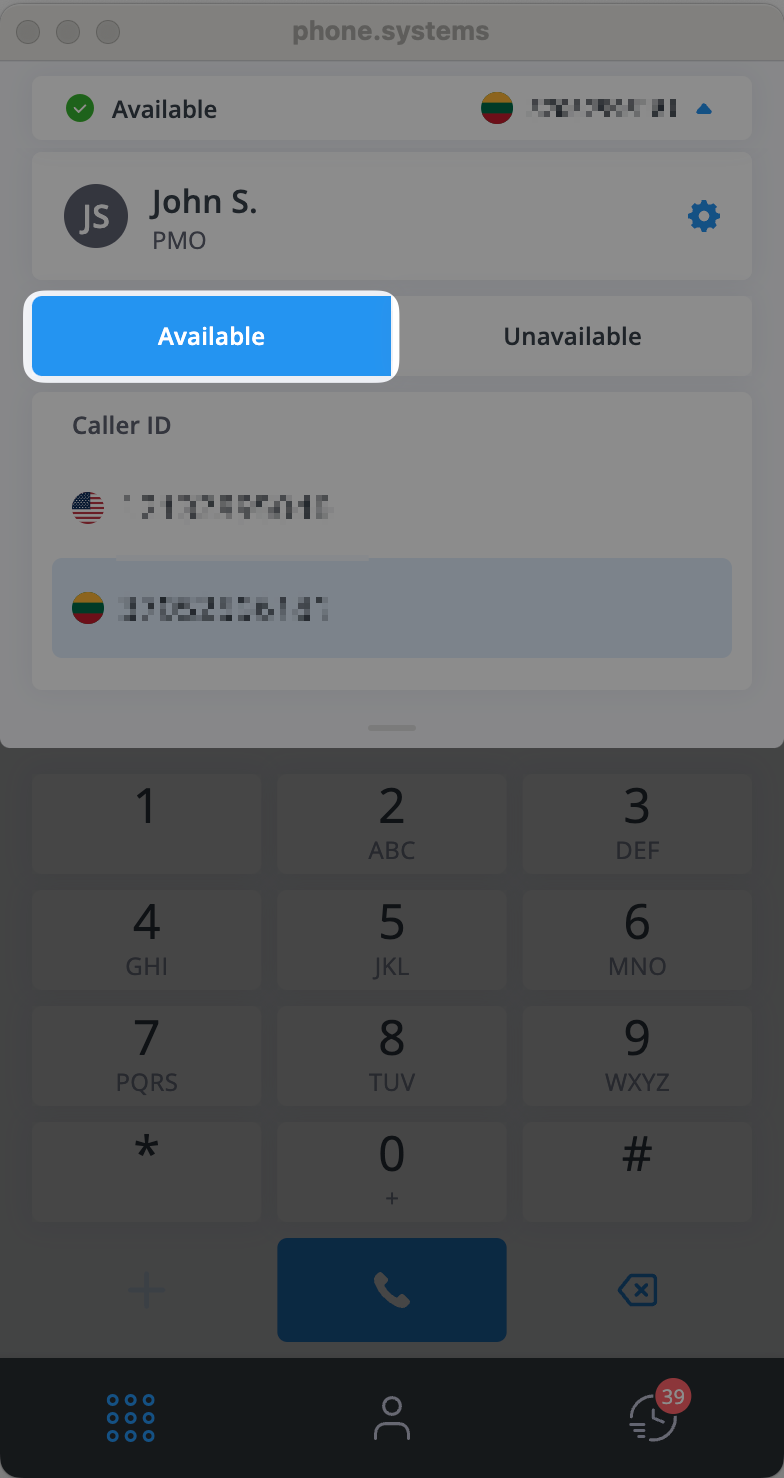This screenshot has height=1478, width=784.
Task: Collapse the status panel using the top arrow
Action: tap(703, 109)
